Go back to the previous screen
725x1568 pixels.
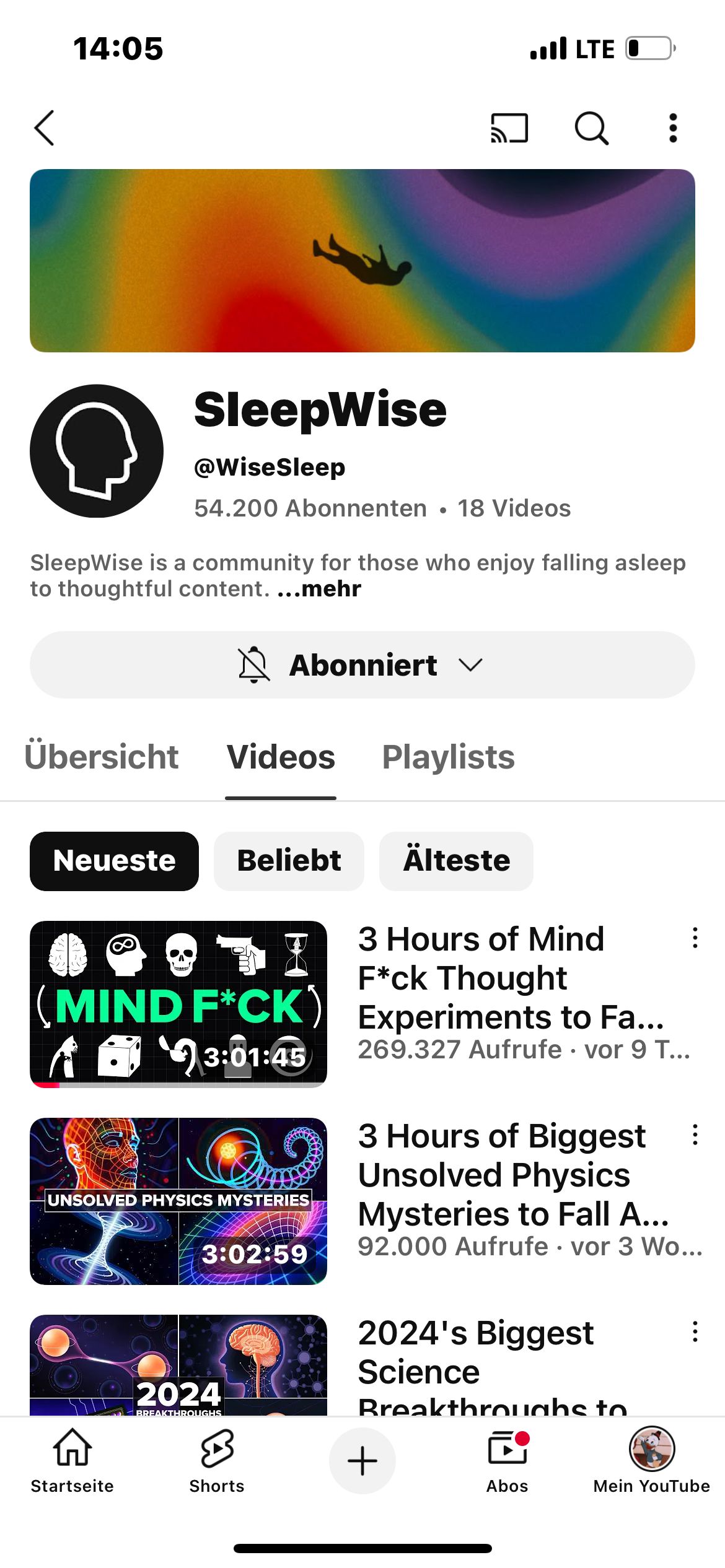tap(45, 128)
